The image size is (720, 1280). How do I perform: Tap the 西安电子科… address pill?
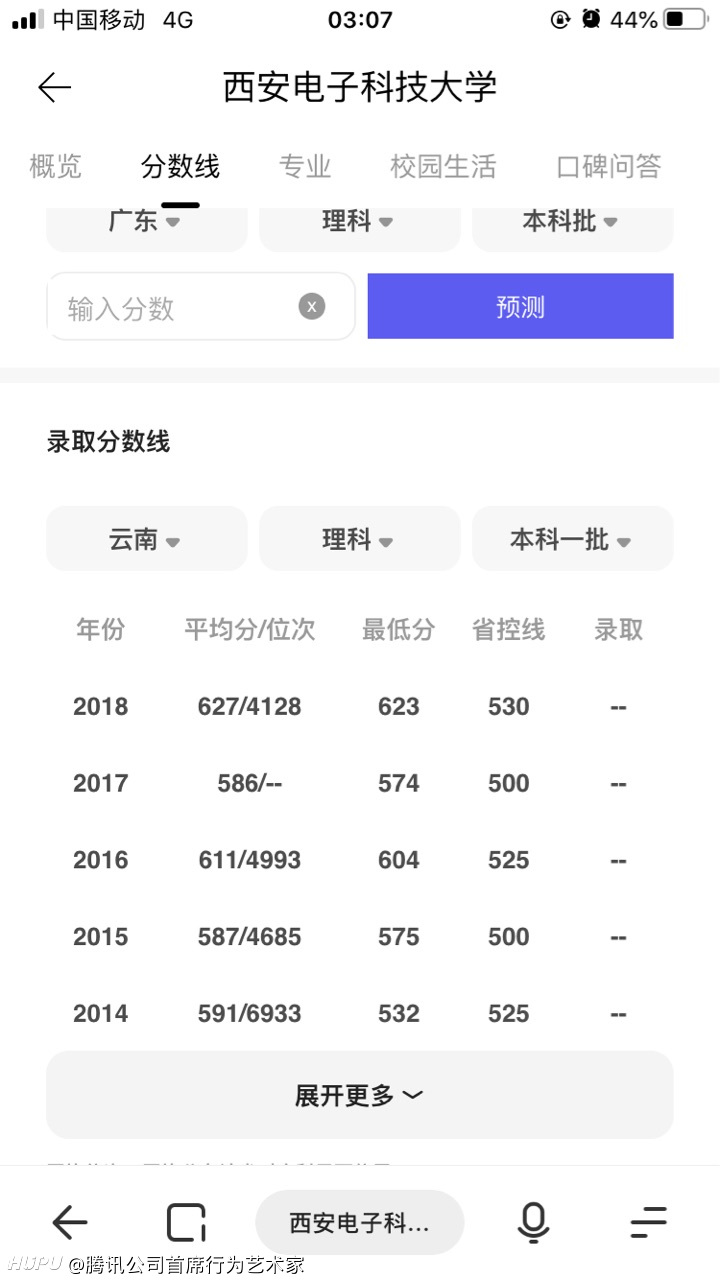(360, 1222)
